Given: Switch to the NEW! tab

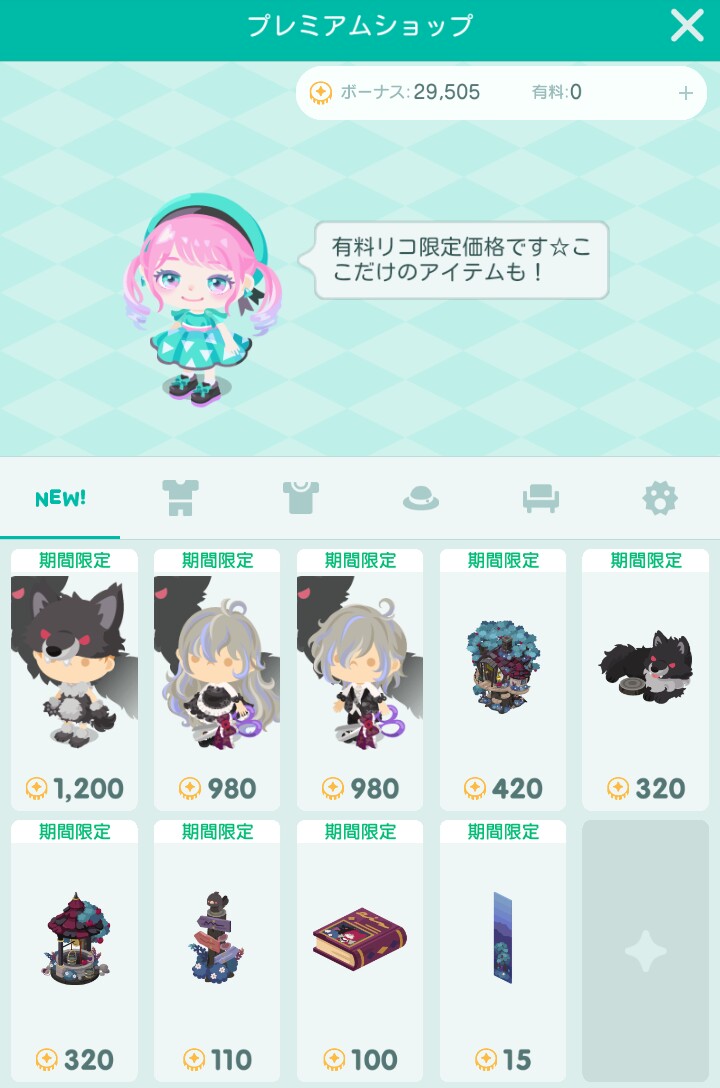Looking at the screenshot, I should (60, 498).
